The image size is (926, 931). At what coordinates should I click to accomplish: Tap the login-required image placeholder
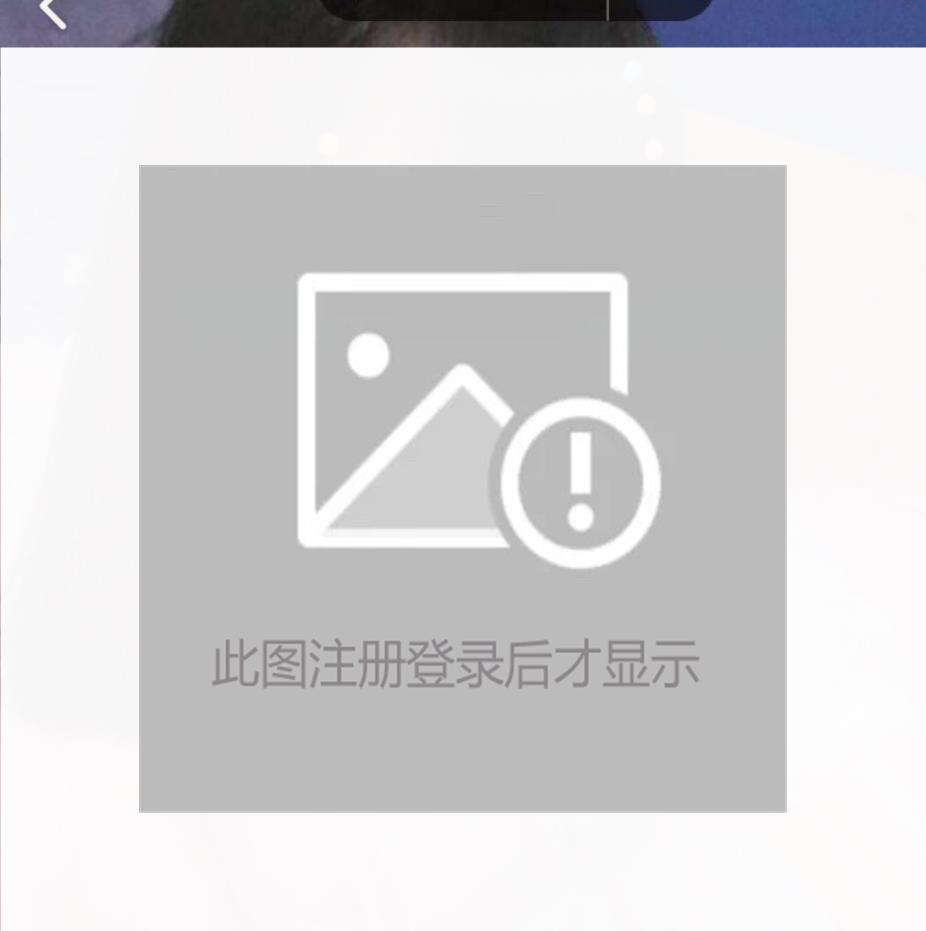coord(462,488)
